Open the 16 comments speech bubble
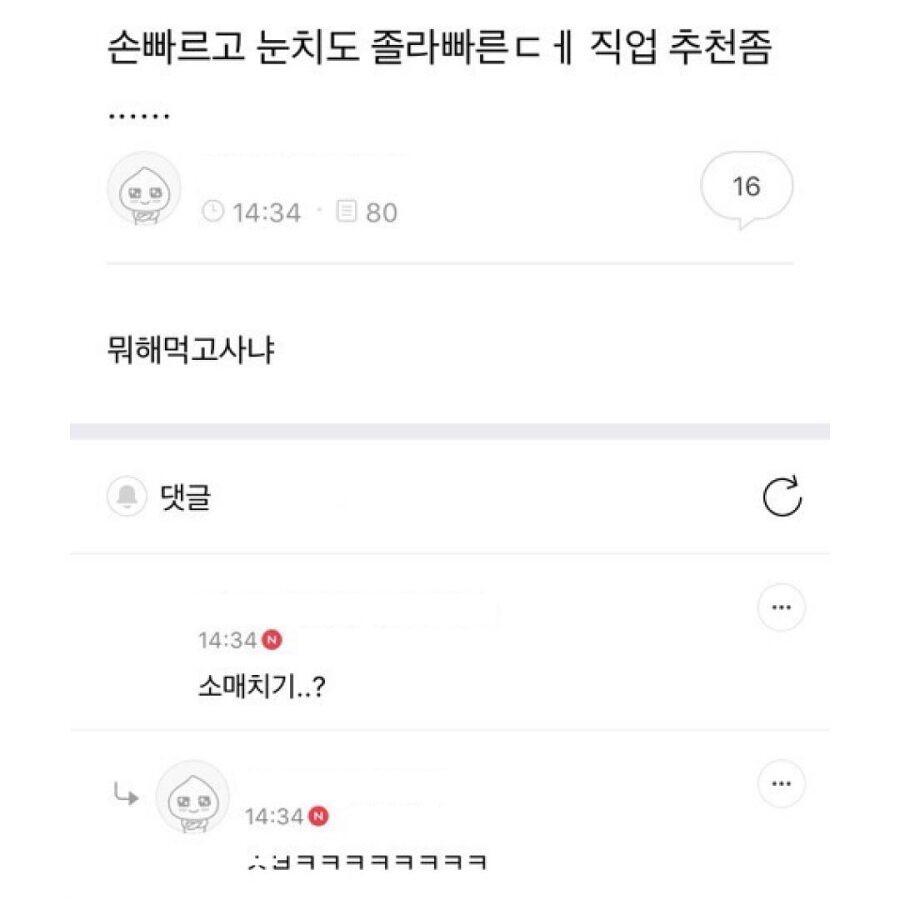 747,187
